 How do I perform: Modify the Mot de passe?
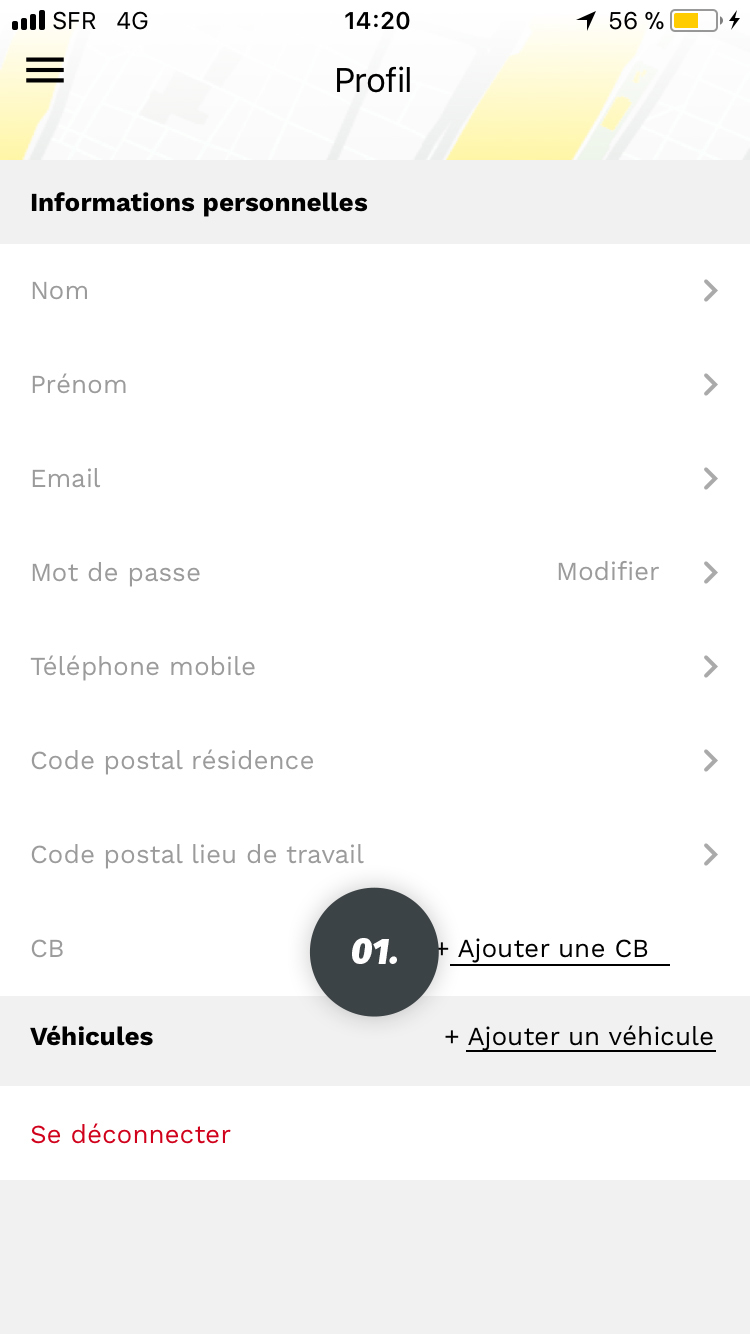[608, 573]
